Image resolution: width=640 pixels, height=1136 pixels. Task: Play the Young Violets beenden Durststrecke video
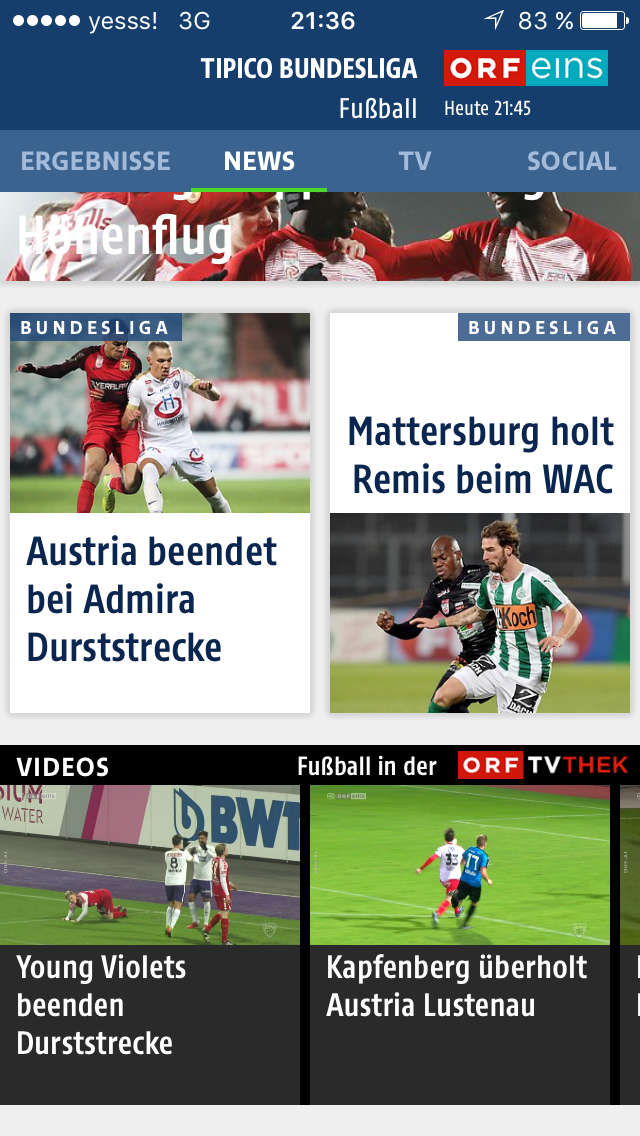tap(150, 945)
